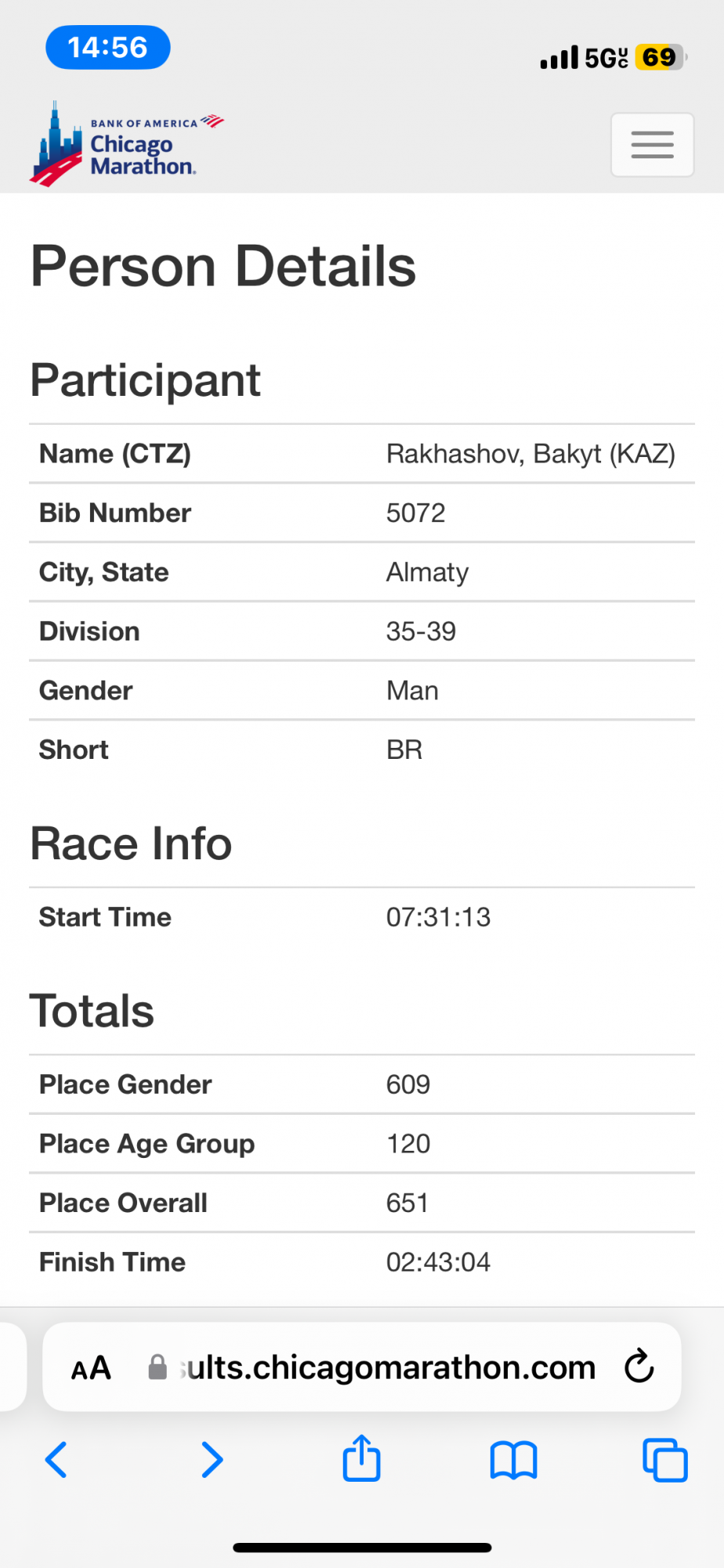Go forward to the next page
724x1568 pixels.
pyautogui.click(x=212, y=1460)
